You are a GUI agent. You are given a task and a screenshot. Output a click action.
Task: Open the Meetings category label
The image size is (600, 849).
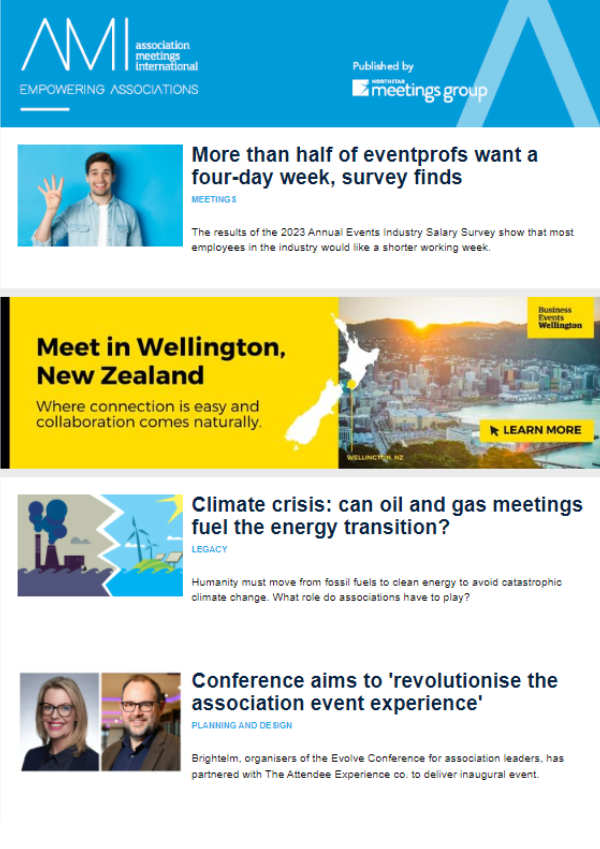[x=214, y=200]
